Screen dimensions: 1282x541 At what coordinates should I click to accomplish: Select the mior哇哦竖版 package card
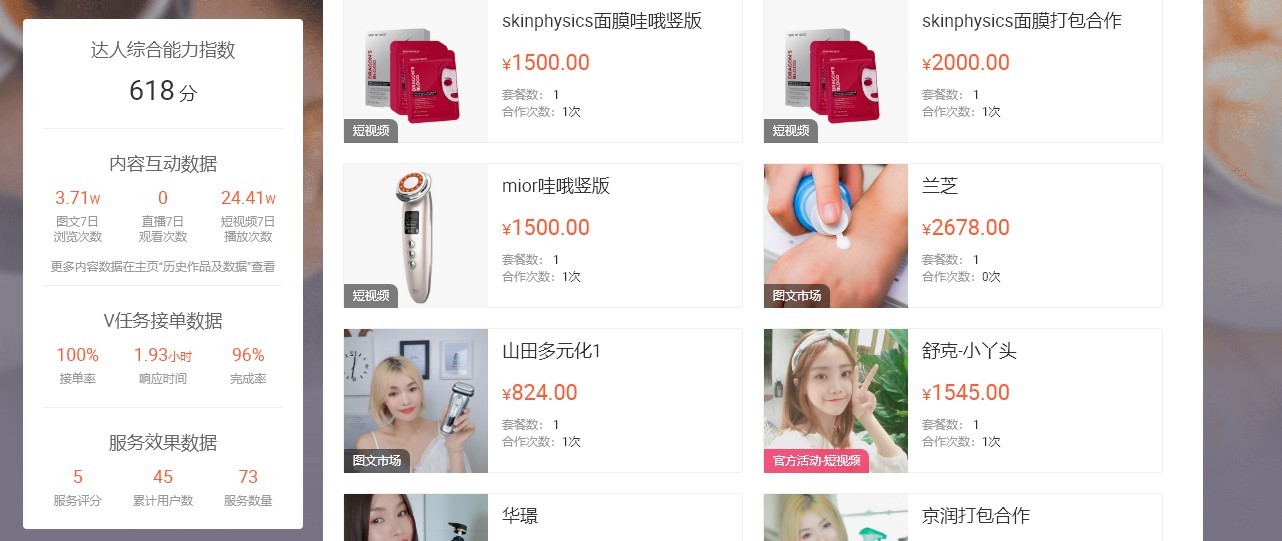tap(542, 235)
